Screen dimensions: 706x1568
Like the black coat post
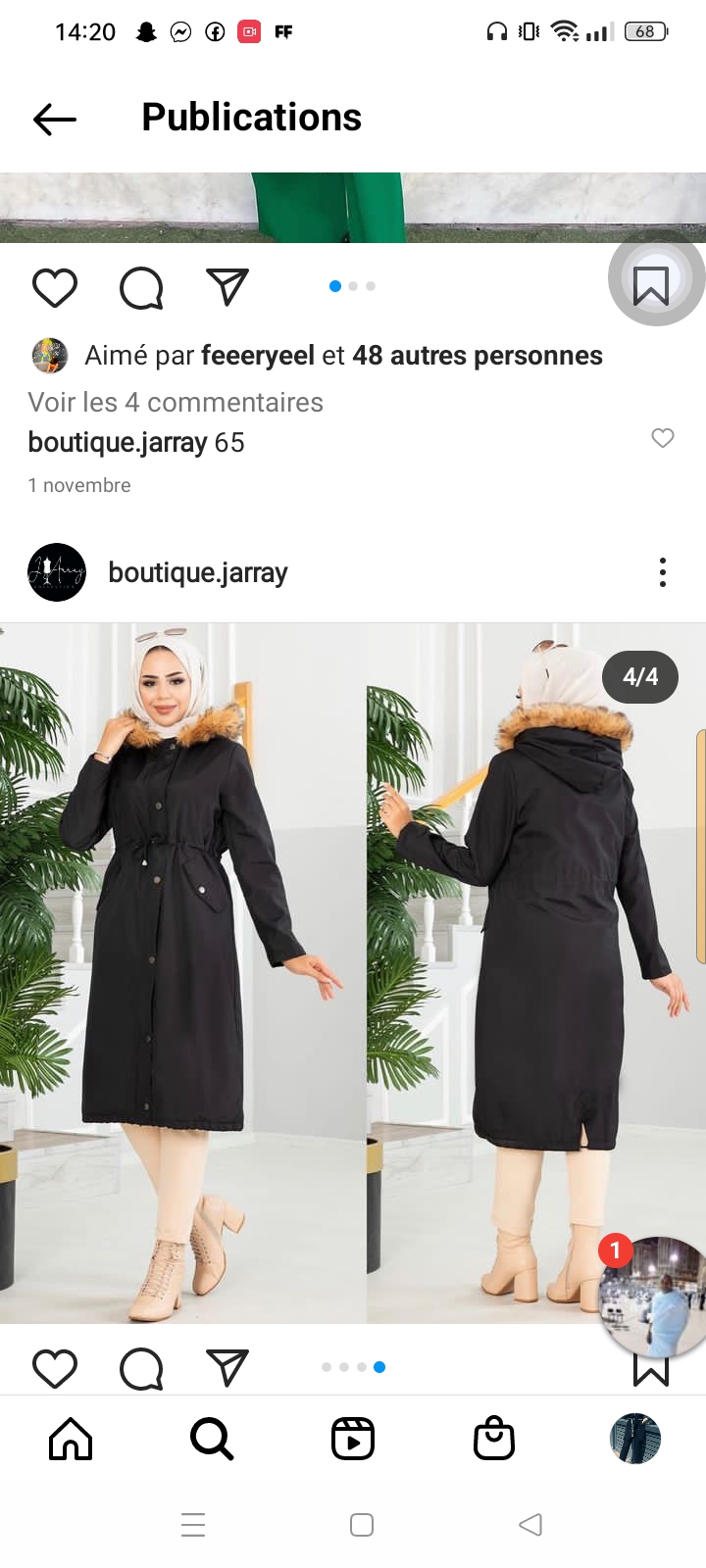pos(55,1368)
